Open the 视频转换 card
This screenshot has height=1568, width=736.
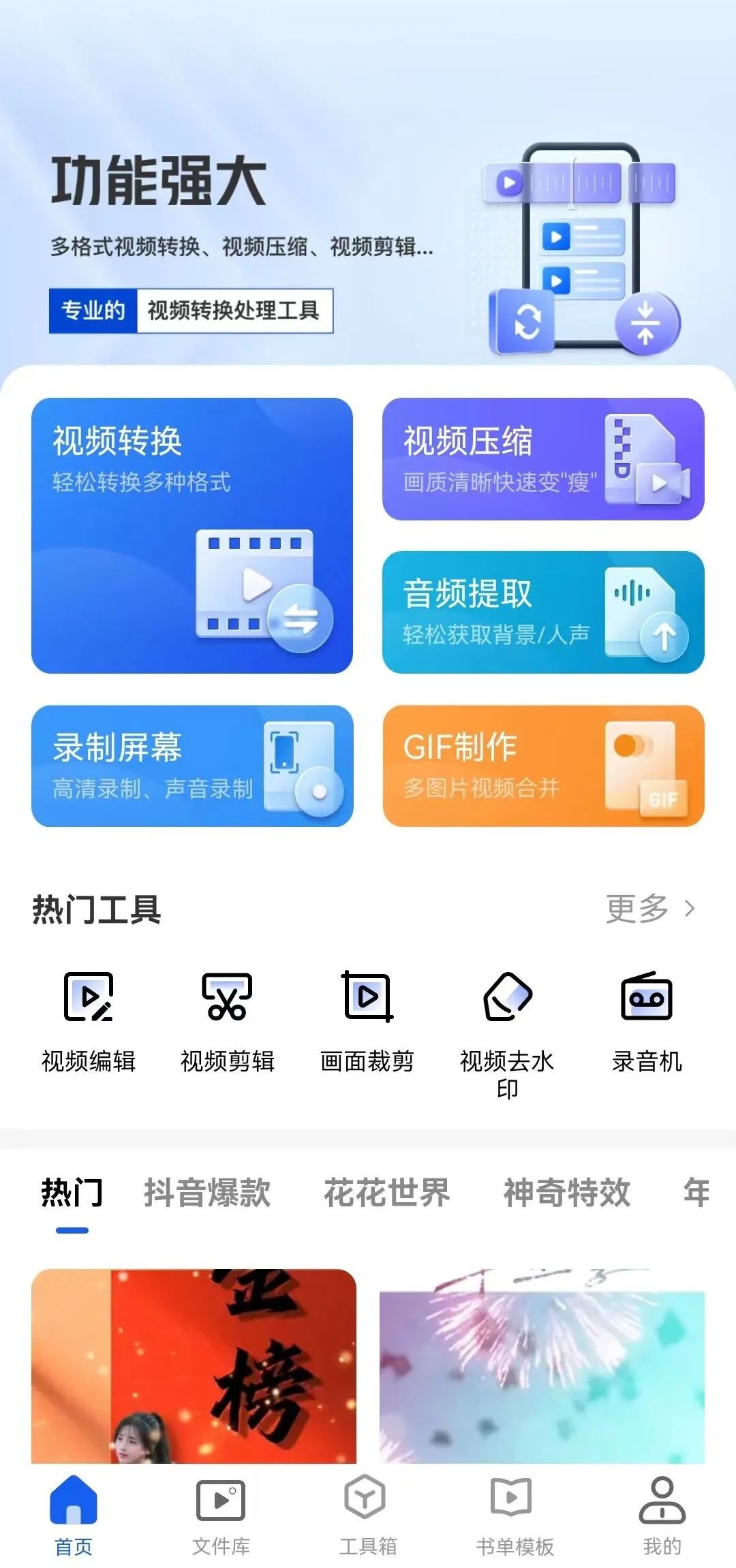click(x=192, y=535)
